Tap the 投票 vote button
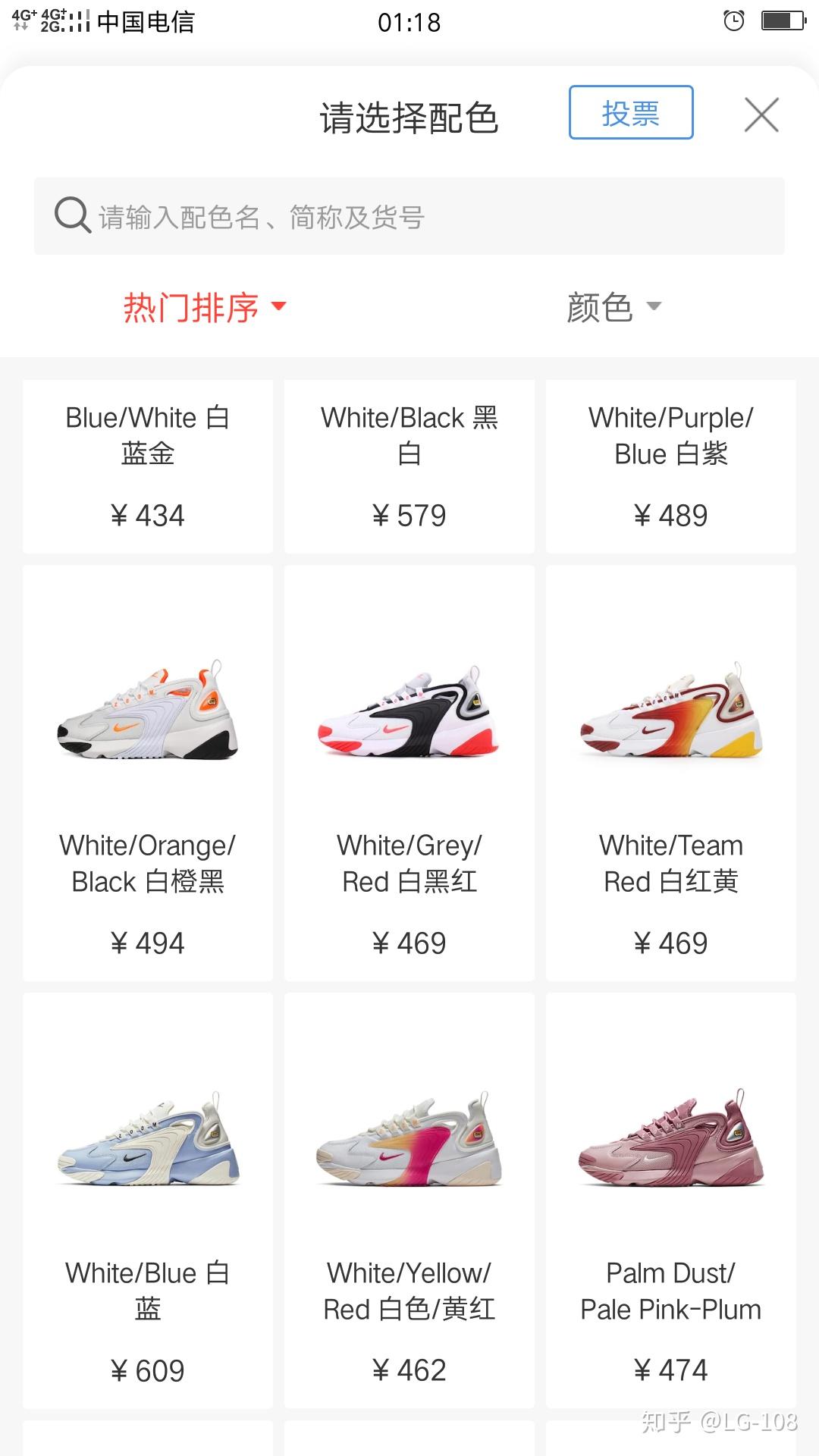819x1456 pixels. click(631, 113)
